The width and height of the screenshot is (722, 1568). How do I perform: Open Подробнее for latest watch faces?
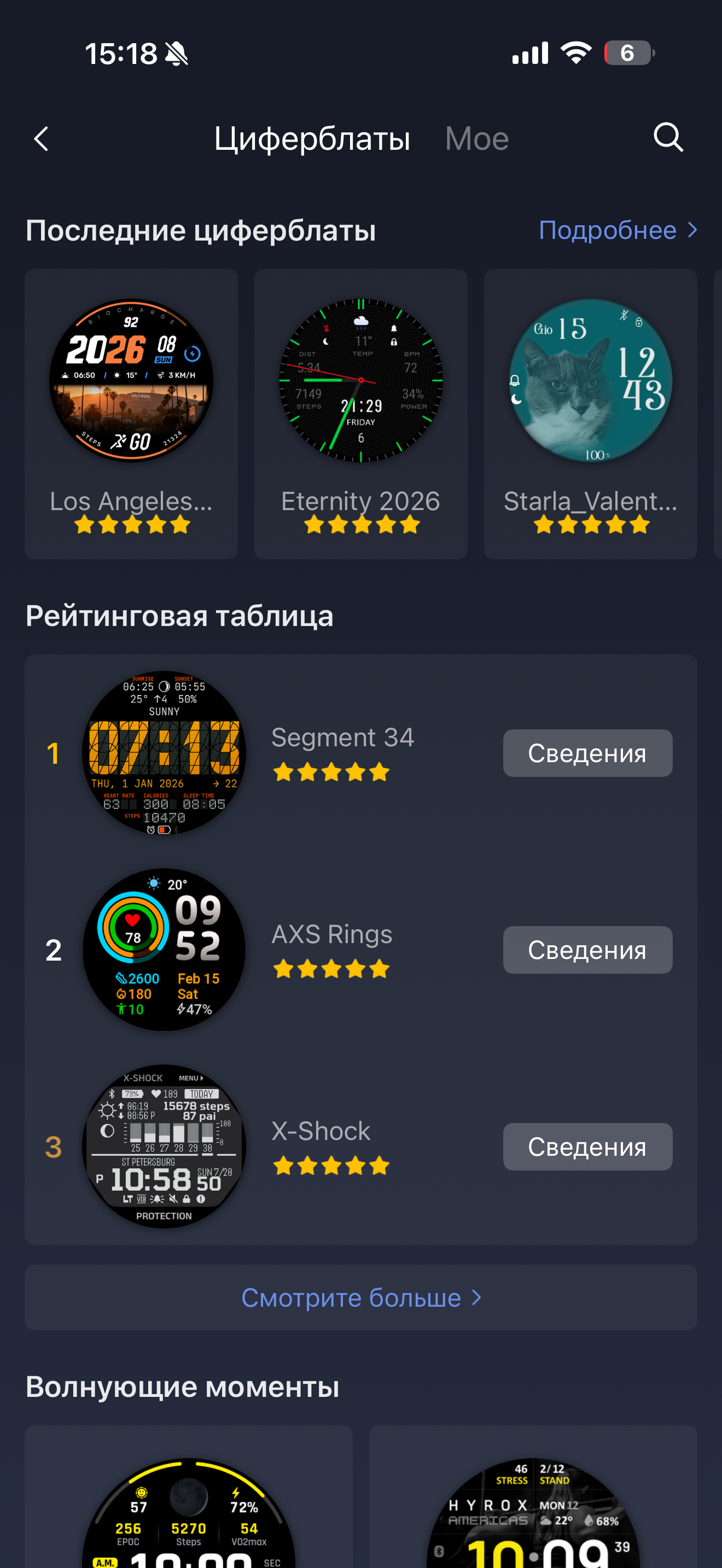coord(618,230)
